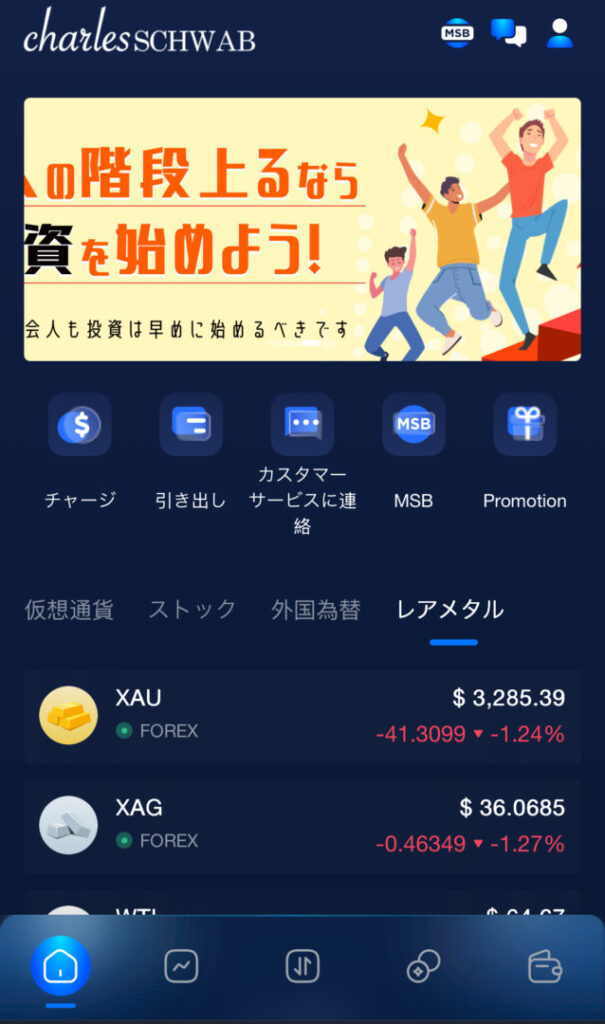Screen dimensions: 605x1024
Task: Select the レアメタル tab
Action: click(x=450, y=610)
